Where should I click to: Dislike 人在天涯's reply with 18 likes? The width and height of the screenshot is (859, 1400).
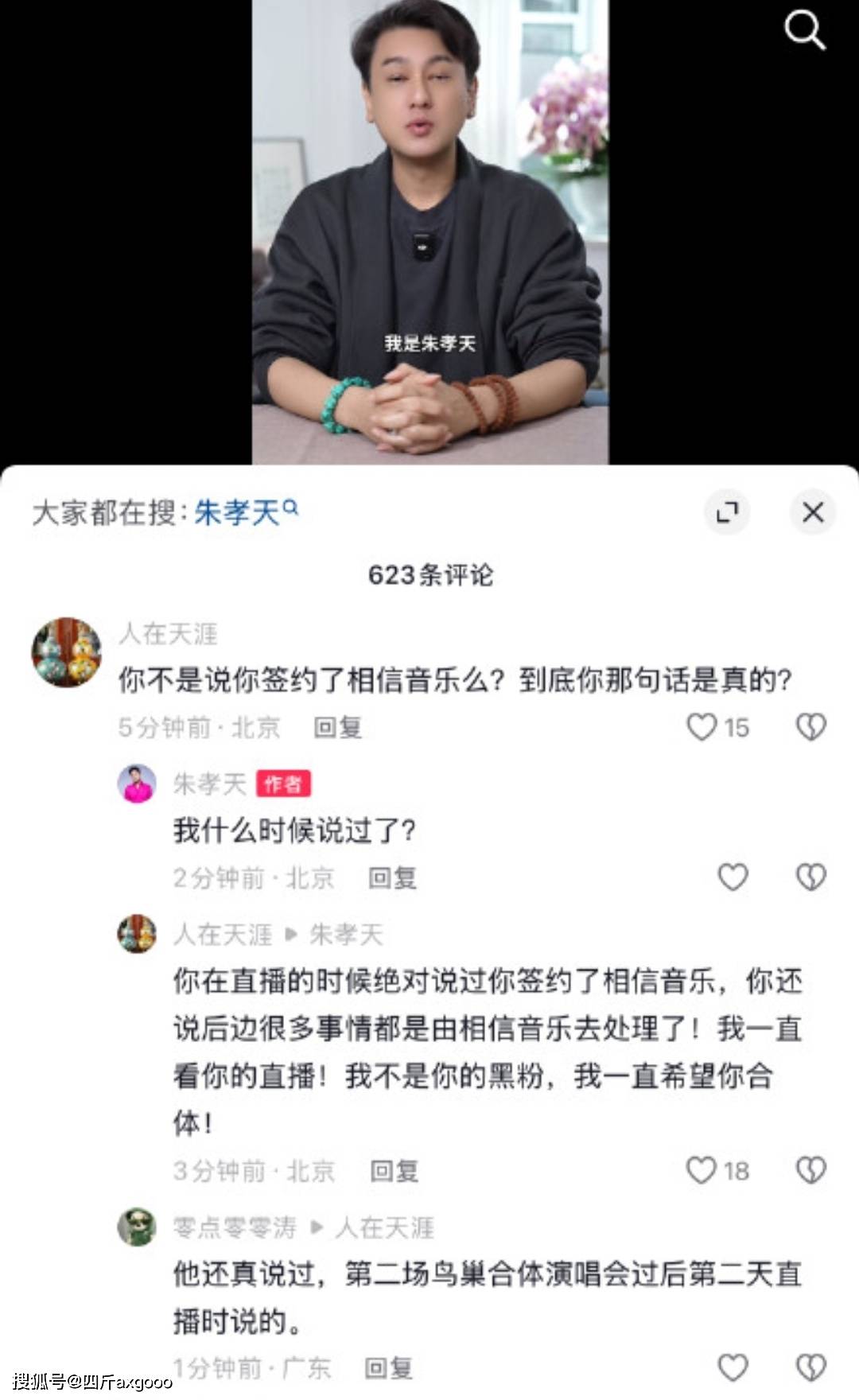pos(810,1170)
